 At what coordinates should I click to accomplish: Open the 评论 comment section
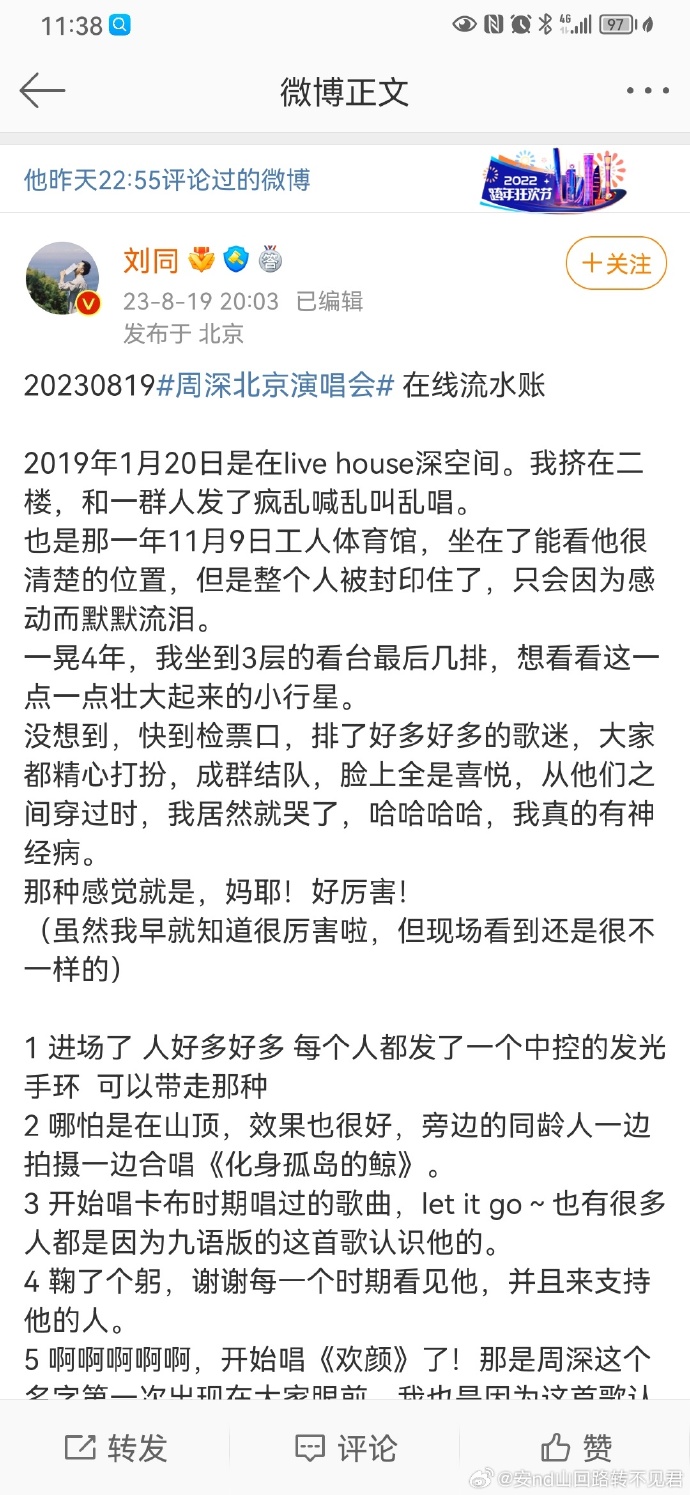tap(344, 1447)
